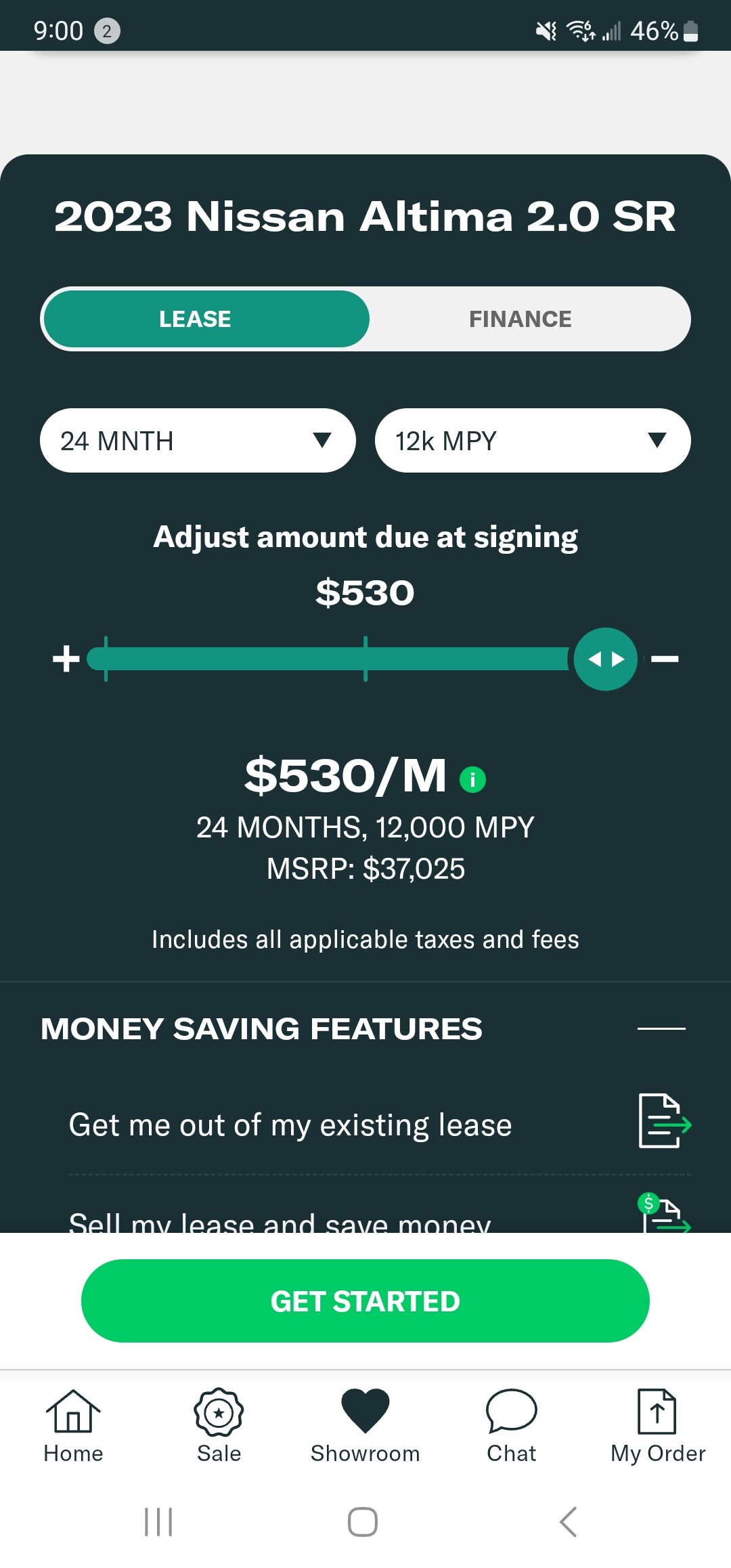Open the Chat tab

pyautogui.click(x=512, y=1426)
